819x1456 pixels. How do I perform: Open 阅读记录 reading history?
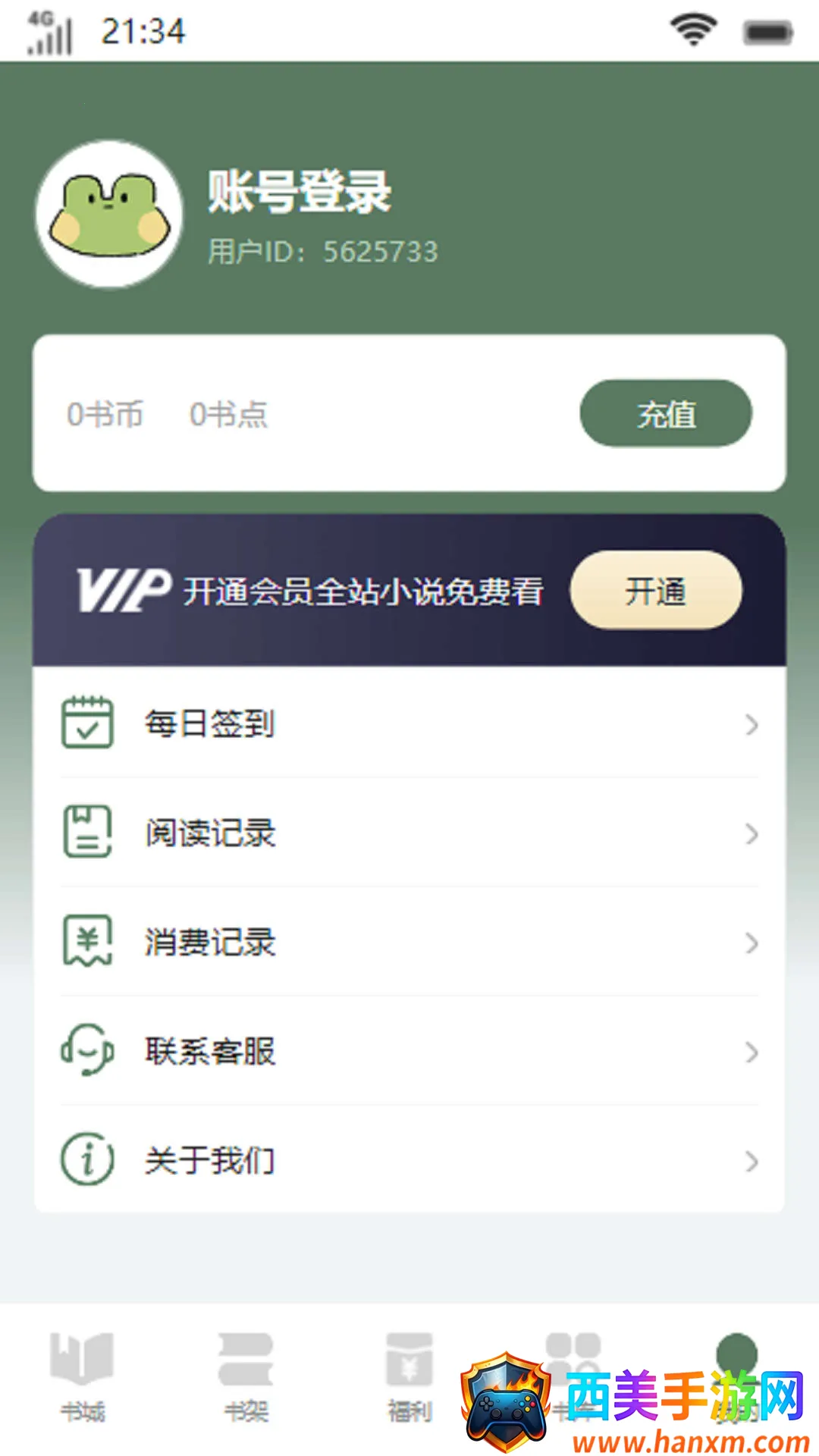(x=409, y=833)
